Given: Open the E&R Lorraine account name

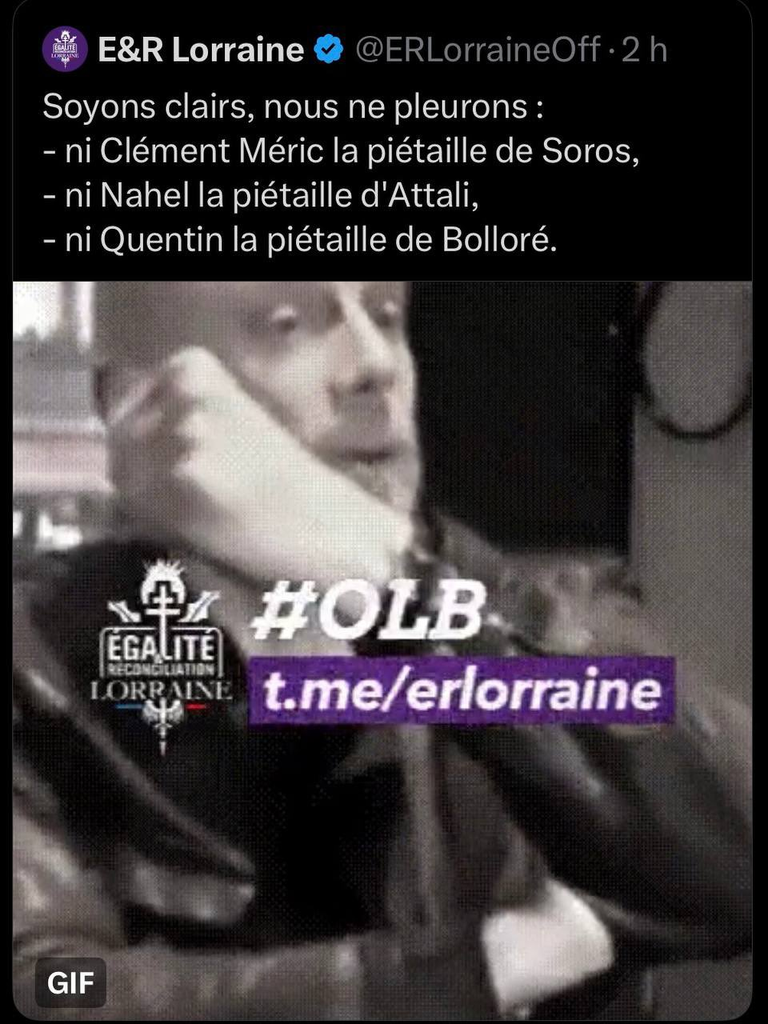Looking at the screenshot, I should point(200,50).
